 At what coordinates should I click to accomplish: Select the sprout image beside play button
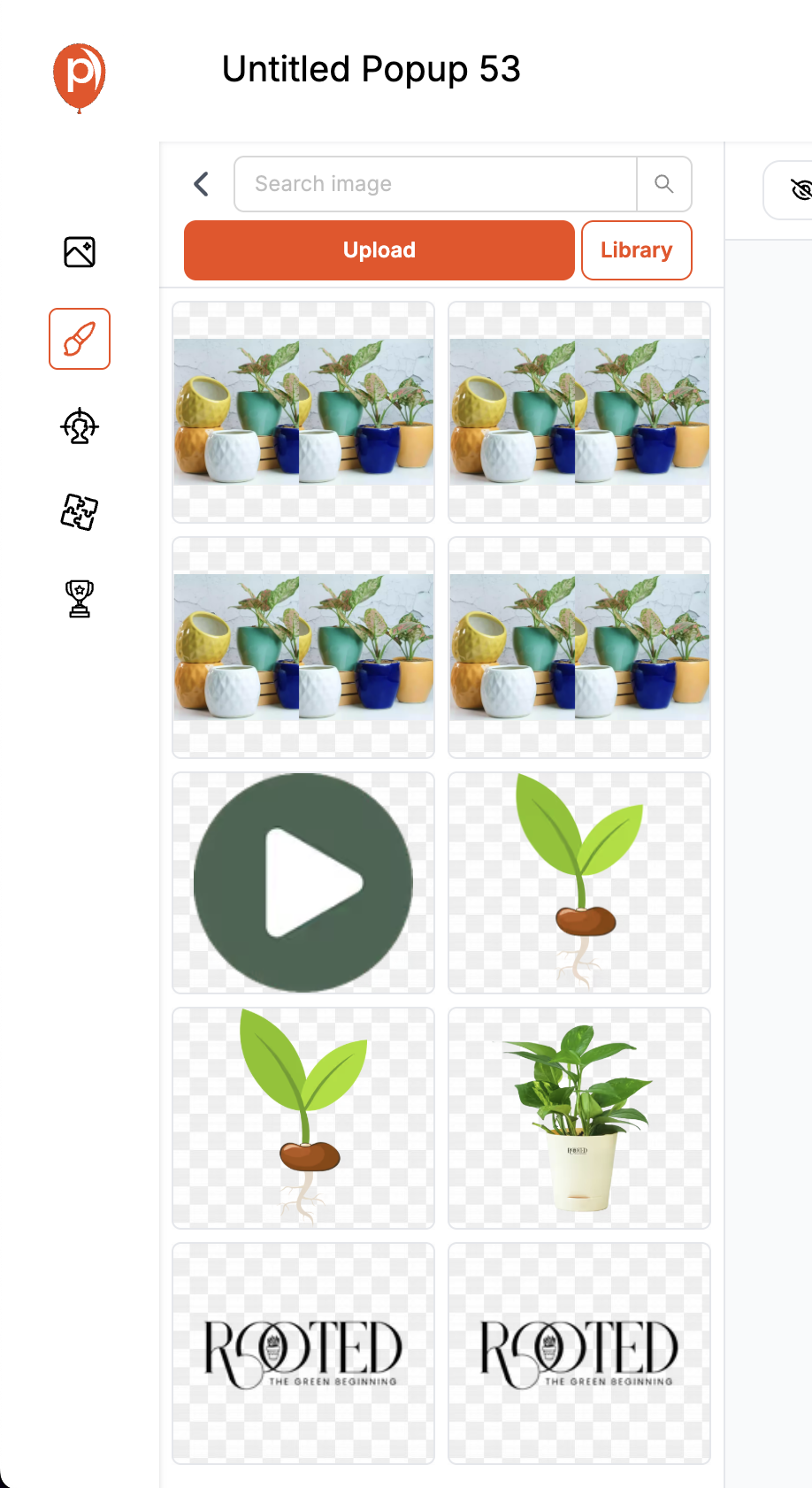point(579,882)
